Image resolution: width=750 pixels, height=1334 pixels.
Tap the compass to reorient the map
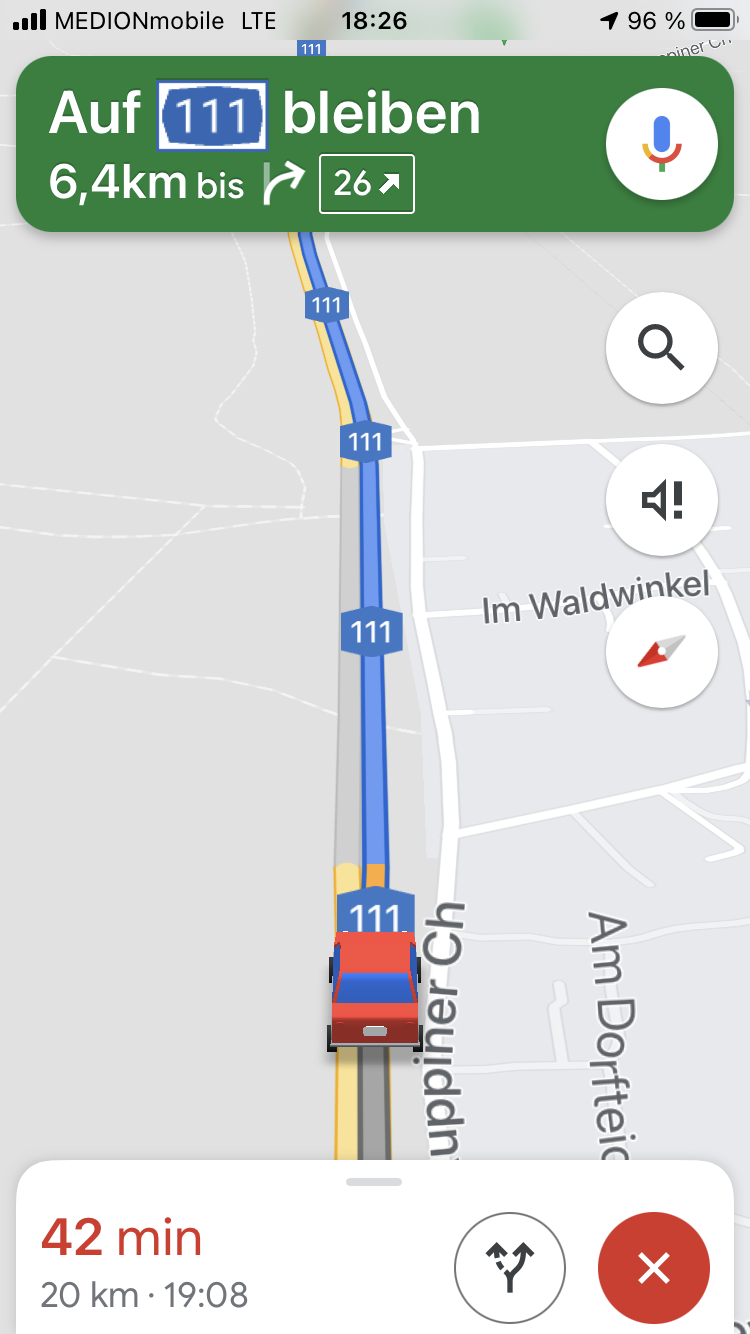(661, 652)
